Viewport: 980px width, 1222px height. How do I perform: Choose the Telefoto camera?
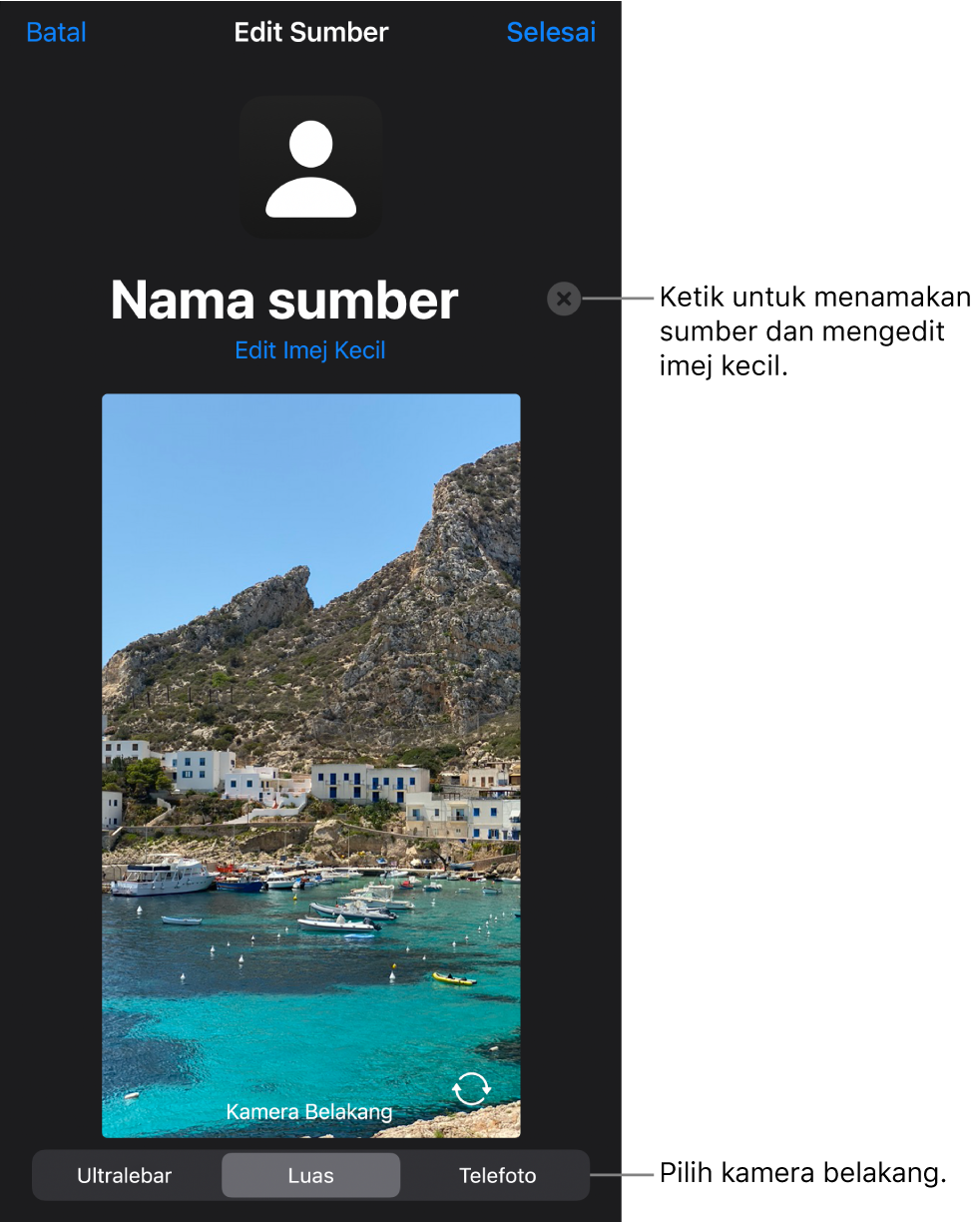tap(497, 1175)
